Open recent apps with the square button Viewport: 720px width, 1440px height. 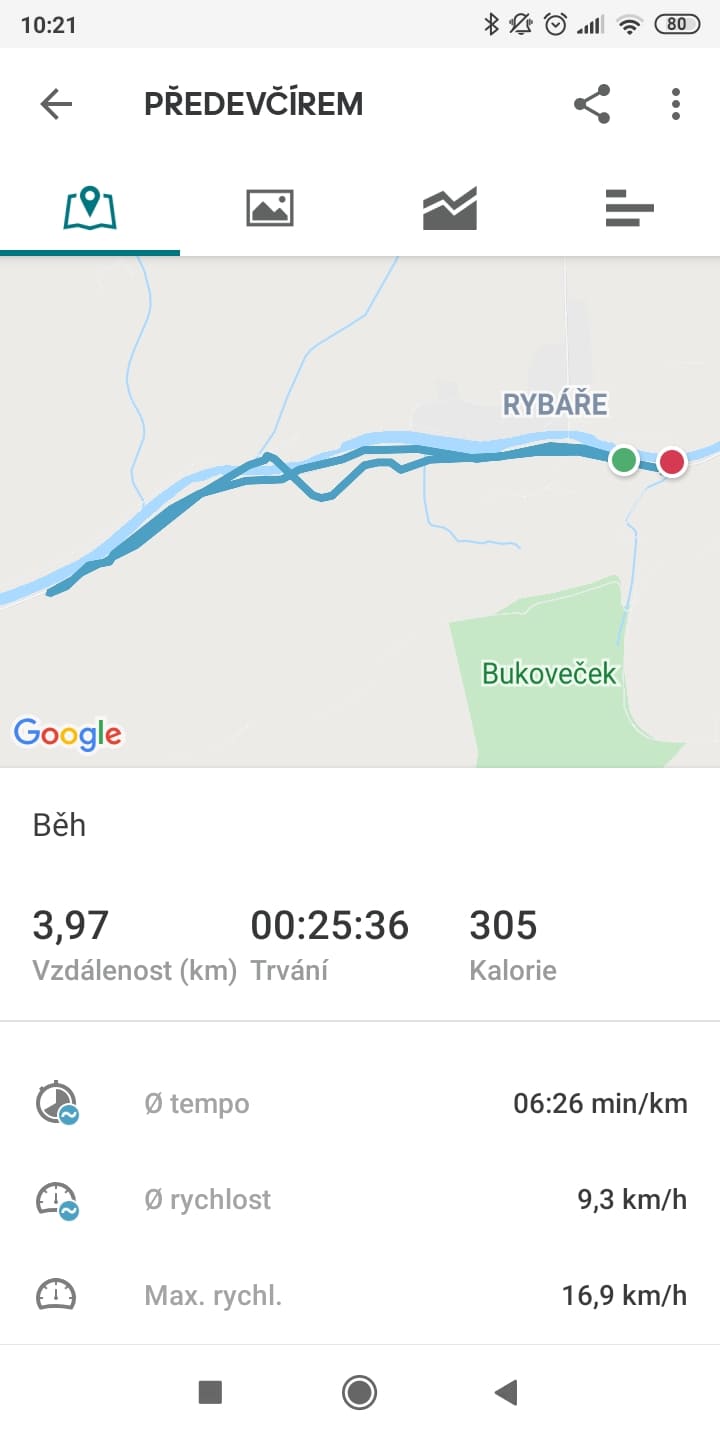point(210,1392)
